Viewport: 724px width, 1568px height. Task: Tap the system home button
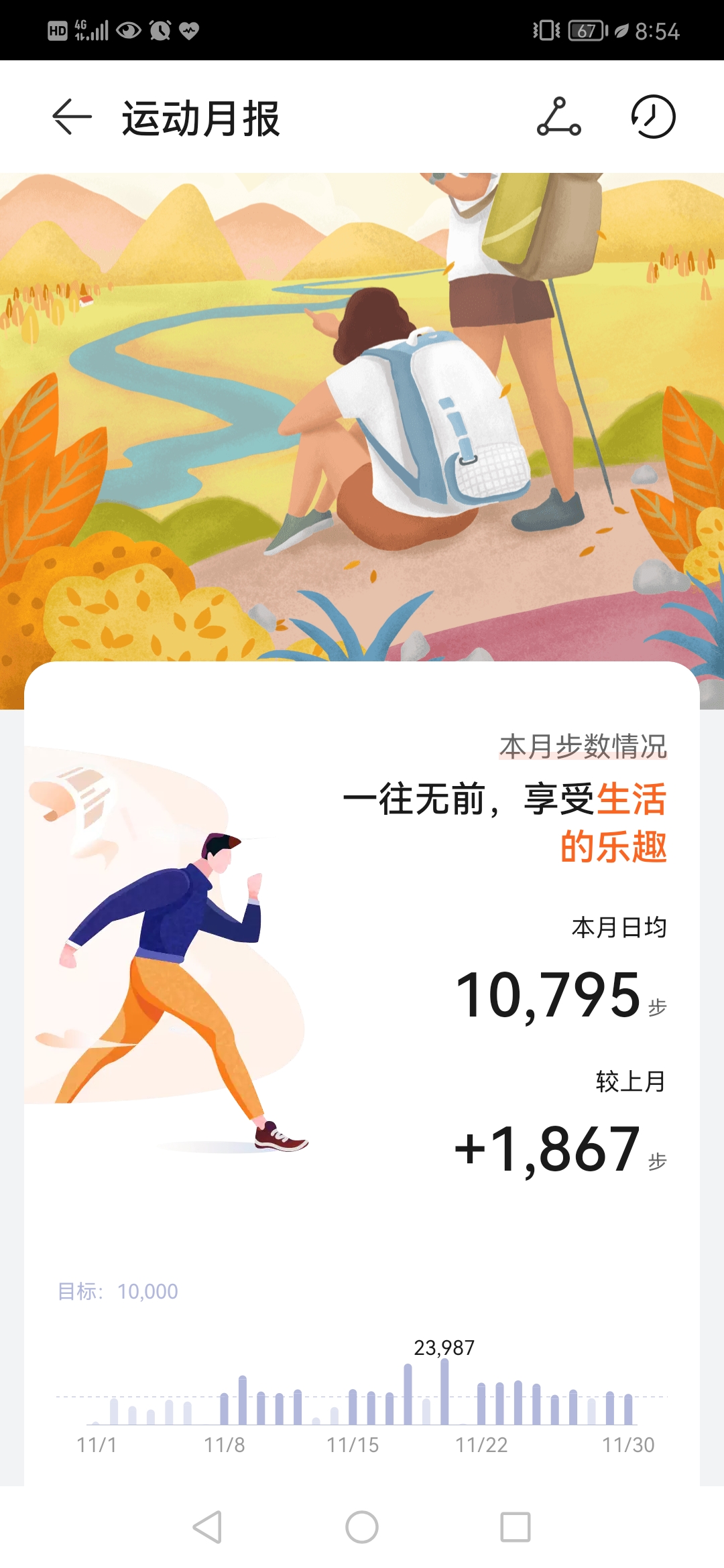tap(362, 1527)
